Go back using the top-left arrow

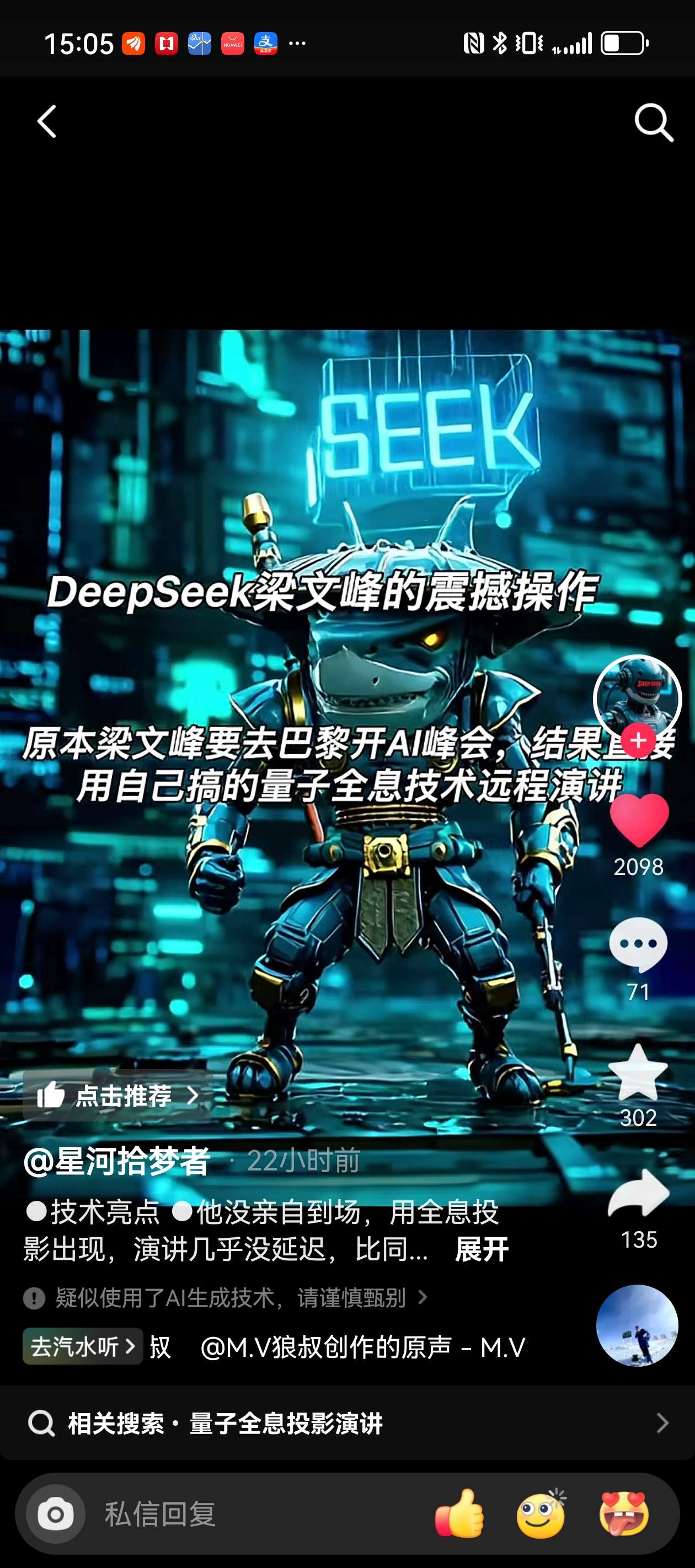(x=47, y=121)
